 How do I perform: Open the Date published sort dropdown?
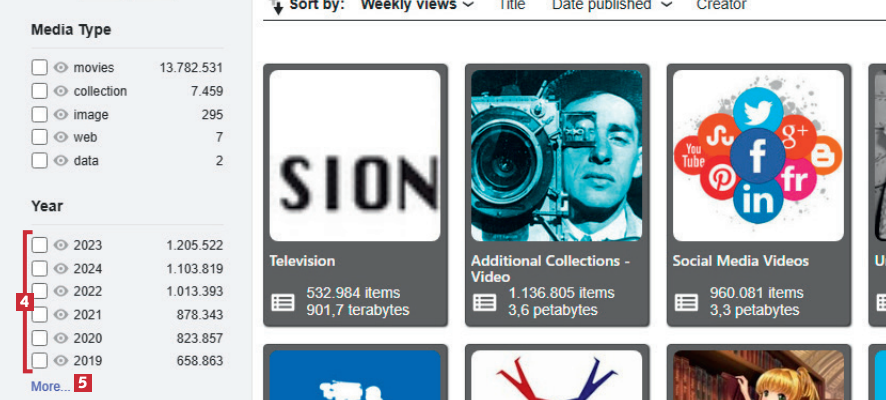pyautogui.click(x=612, y=5)
